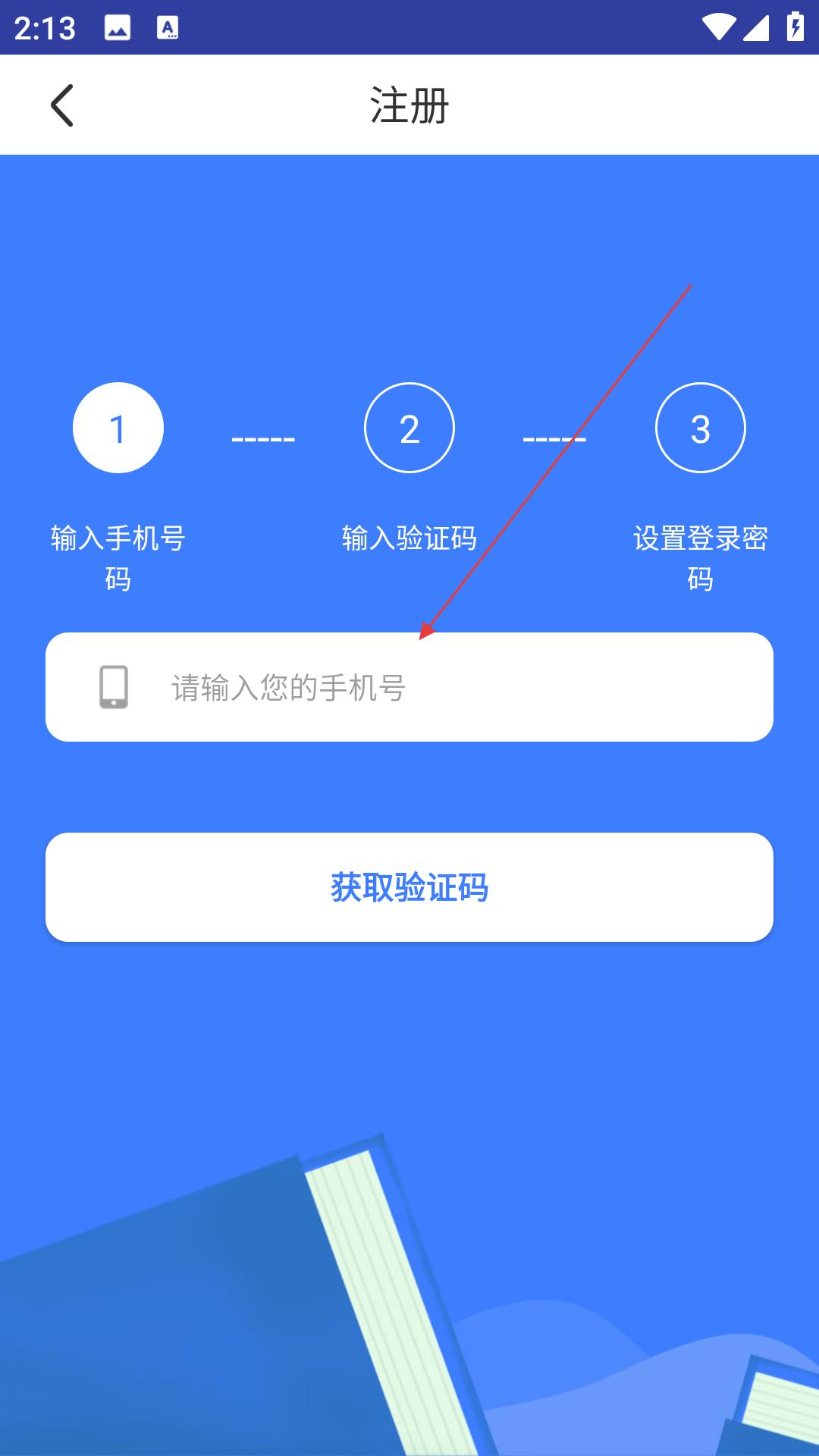The height and width of the screenshot is (1456, 819).
Task: Focus the 请输入您的手机号 phone number field
Action: pyautogui.click(x=409, y=687)
